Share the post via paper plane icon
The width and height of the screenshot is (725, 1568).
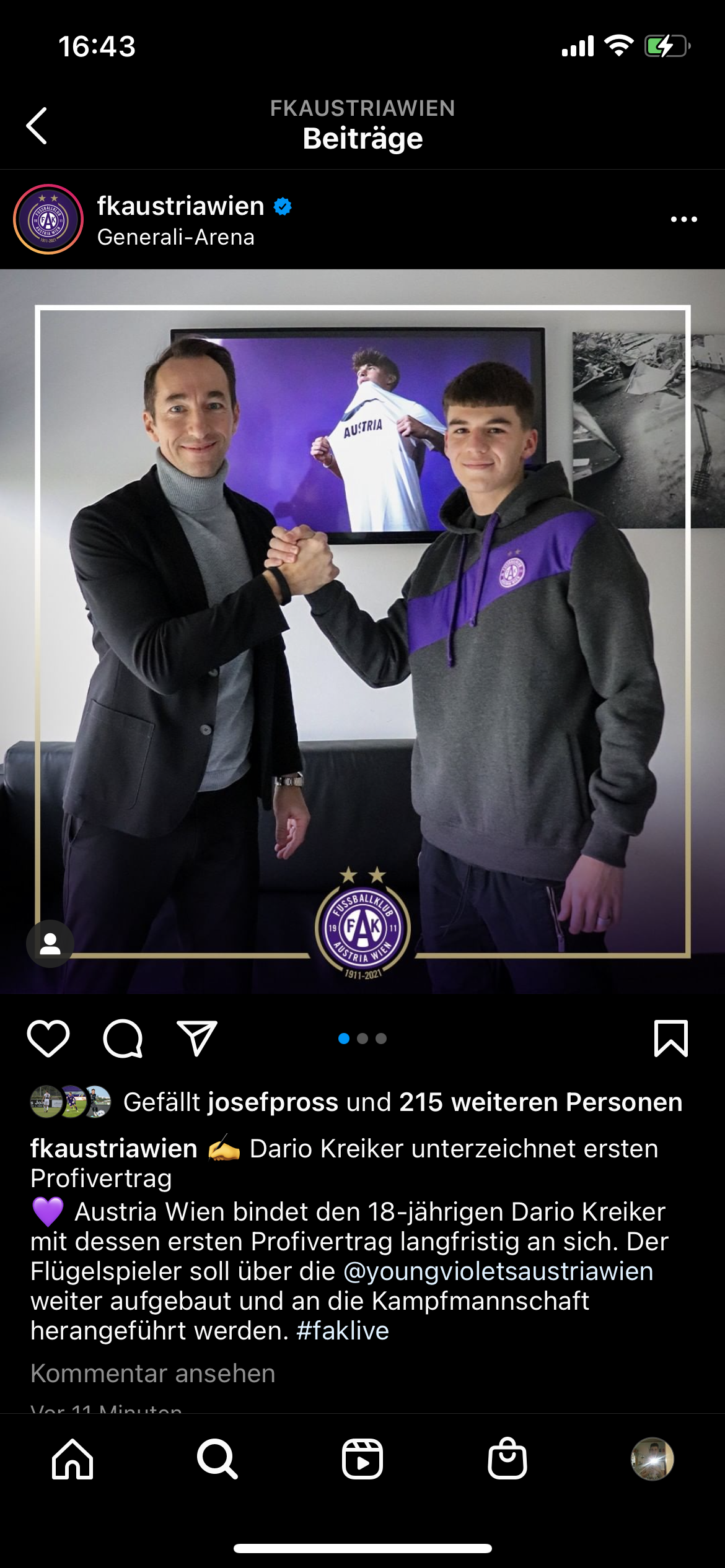(197, 1039)
